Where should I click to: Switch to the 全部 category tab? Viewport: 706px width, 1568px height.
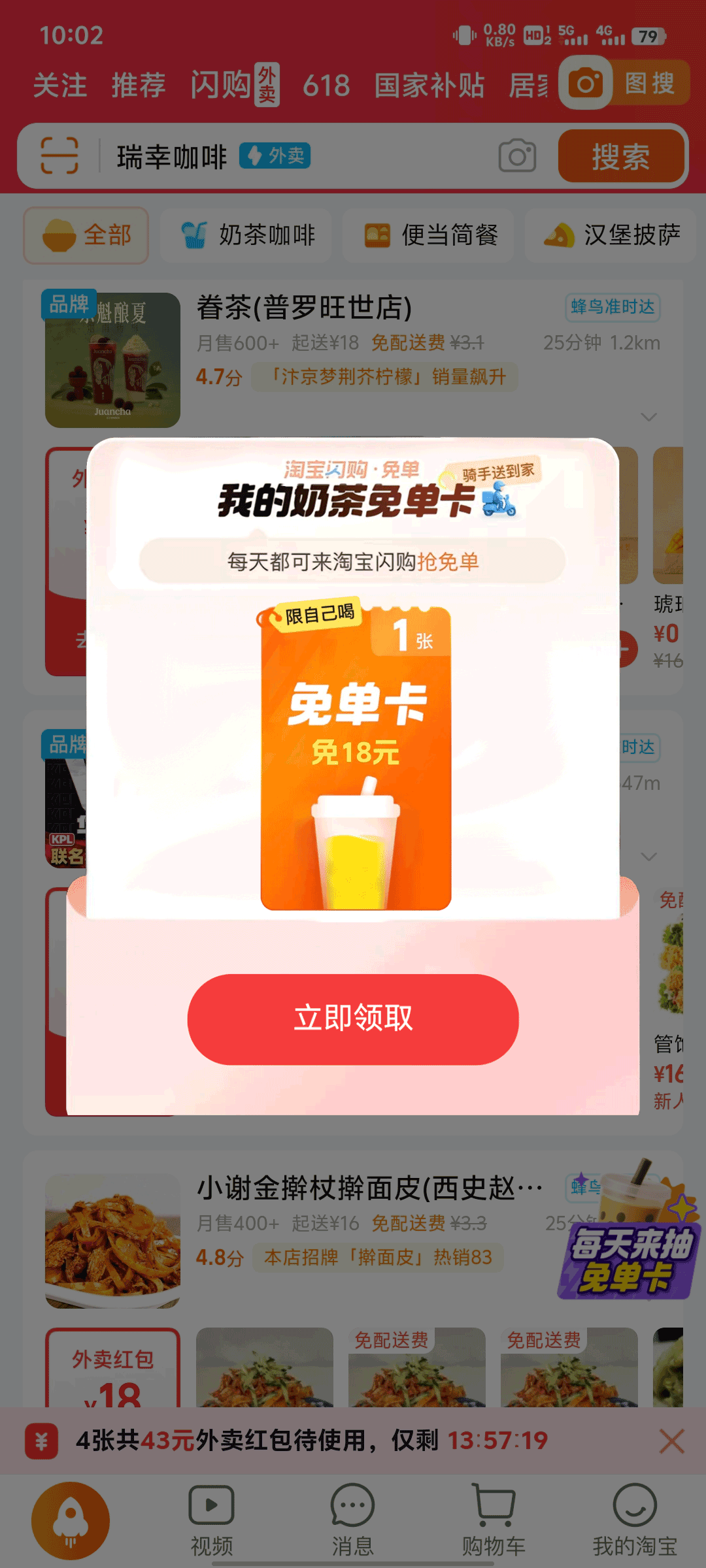coord(86,235)
